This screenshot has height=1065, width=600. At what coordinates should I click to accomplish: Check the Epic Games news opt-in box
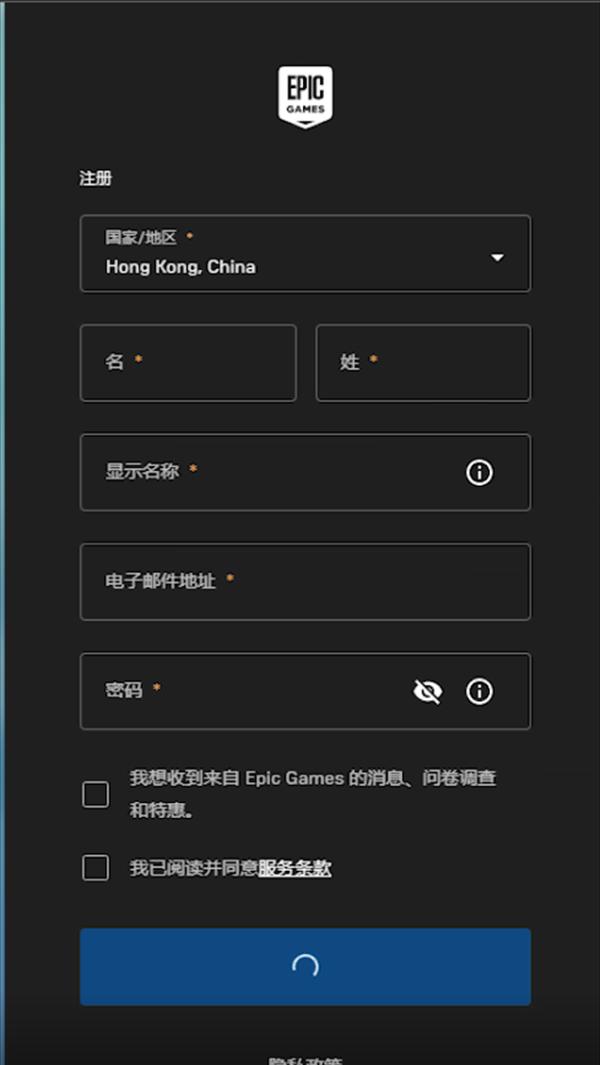coord(96,795)
